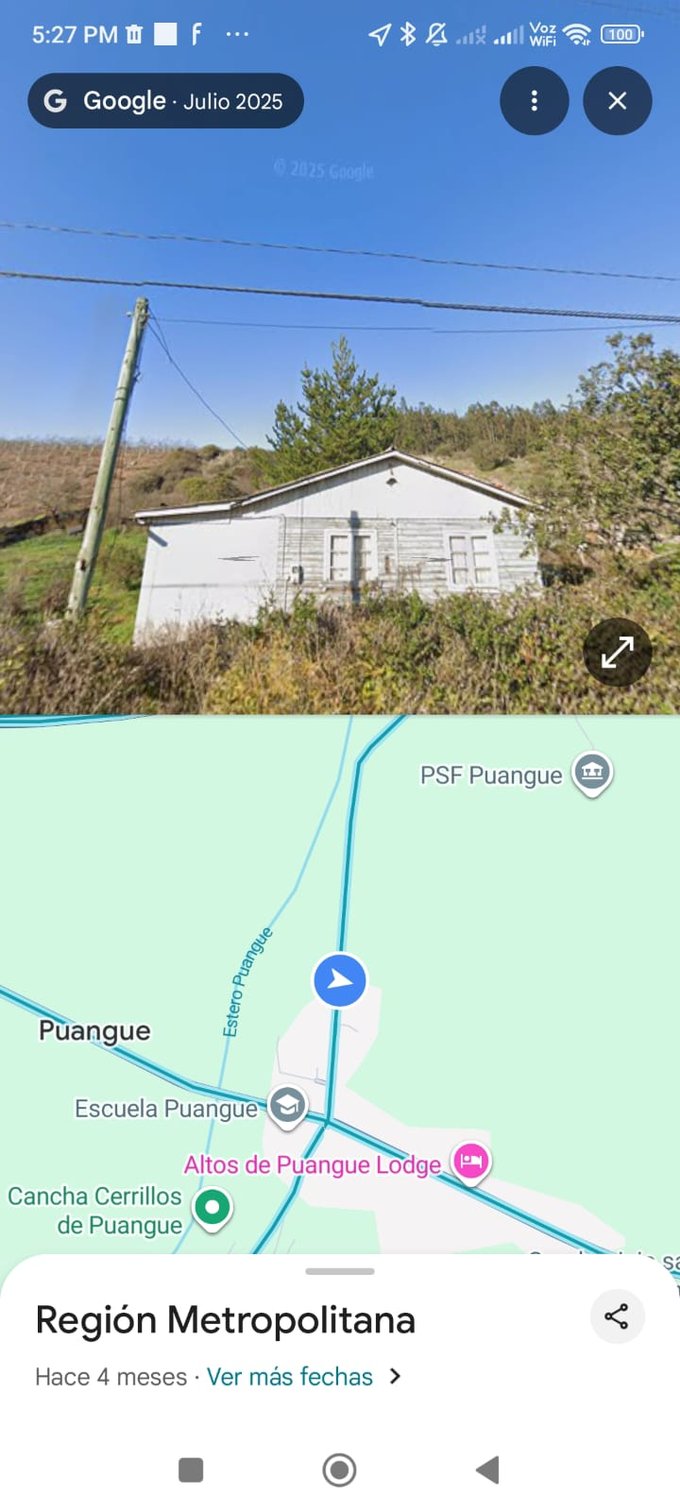Go back with the system back button
Viewport: 680px width, 1511px height.
[x=487, y=1470]
